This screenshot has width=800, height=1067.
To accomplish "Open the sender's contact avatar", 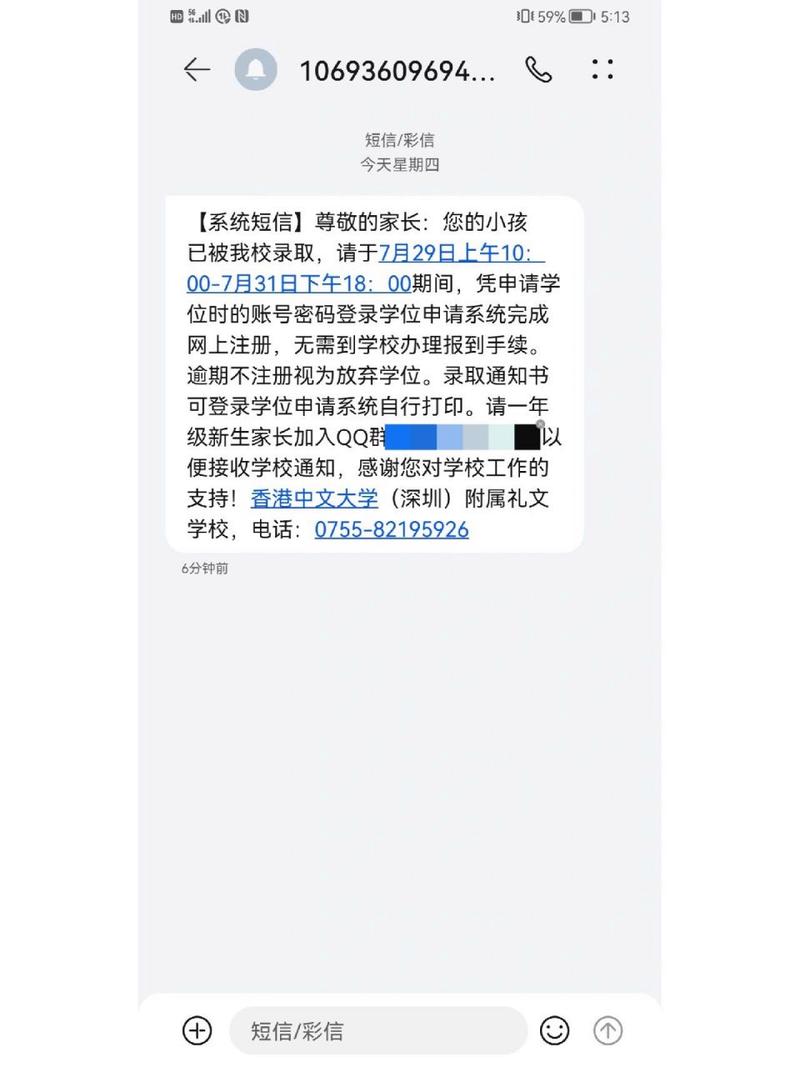I will [x=256, y=69].
